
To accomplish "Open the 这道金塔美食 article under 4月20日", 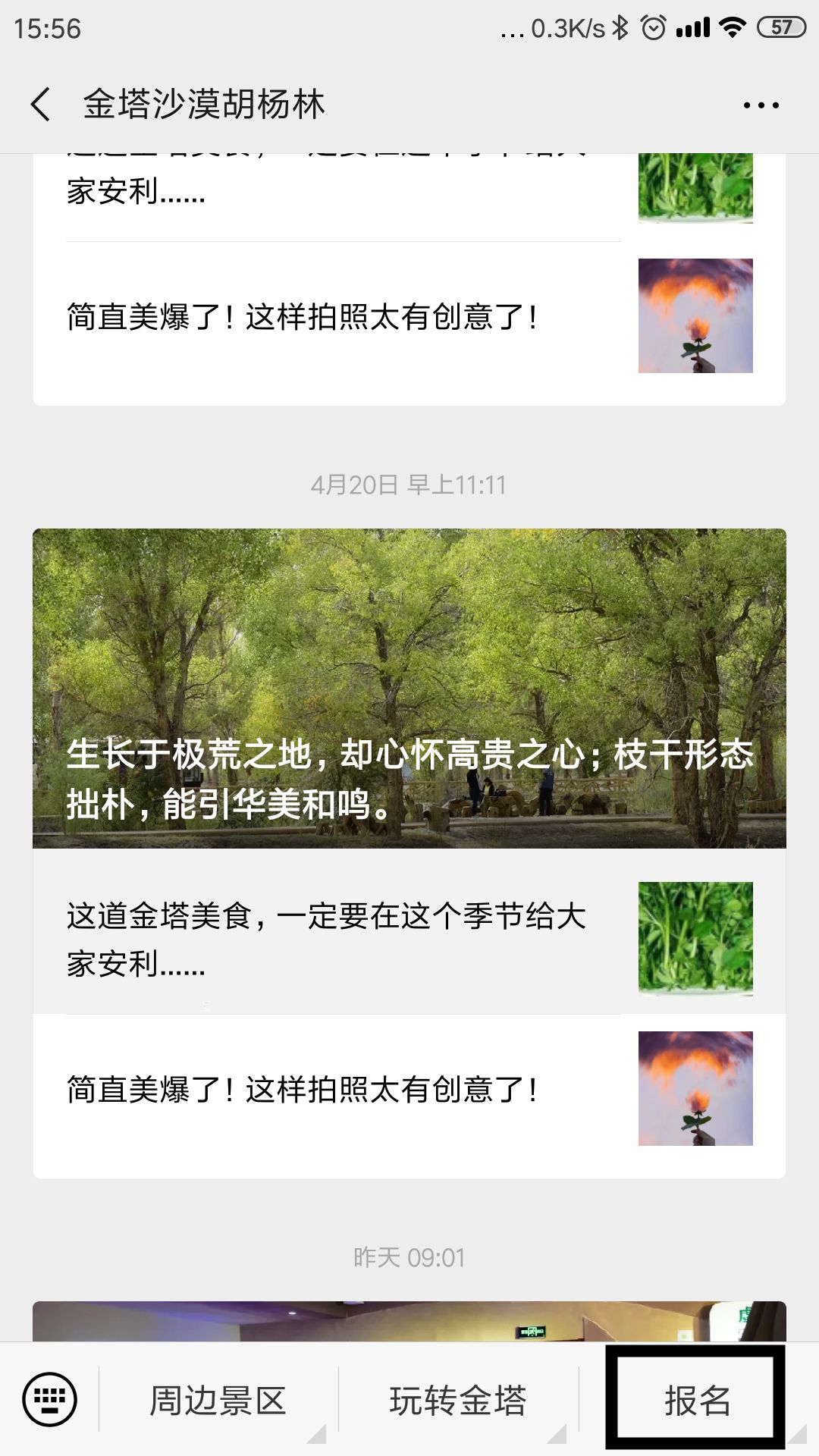I will [x=409, y=939].
